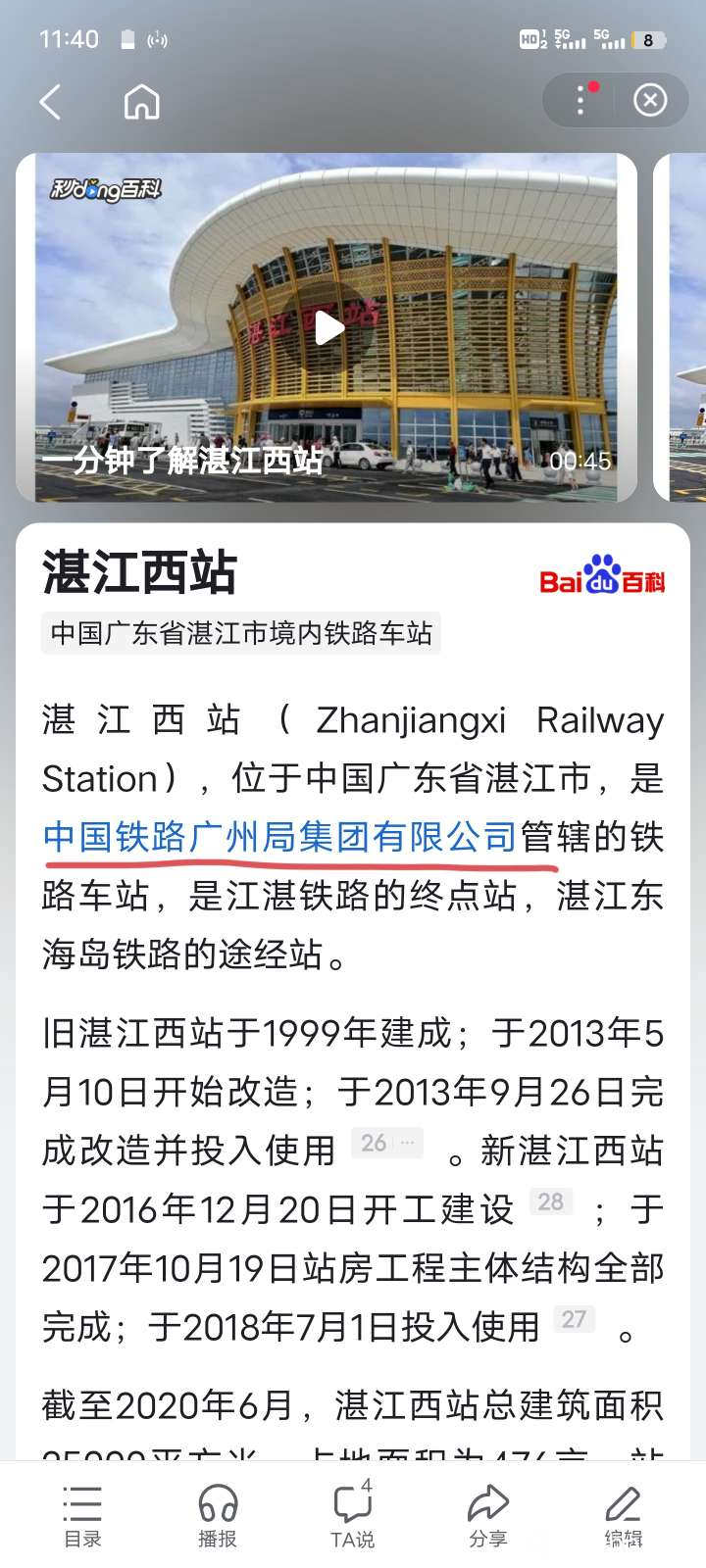
Task: Close the mini program
Action: click(x=650, y=100)
